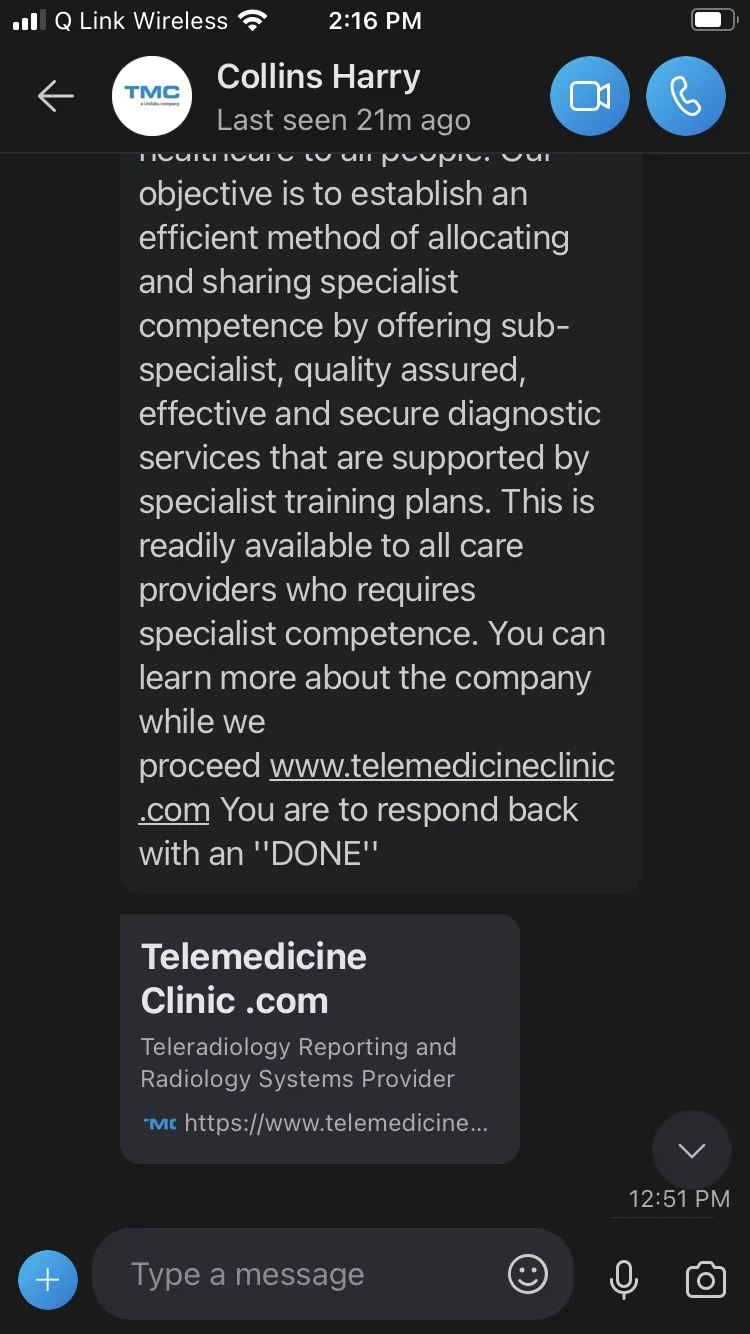Start a video call with Collins Harry

(x=590, y=96)
